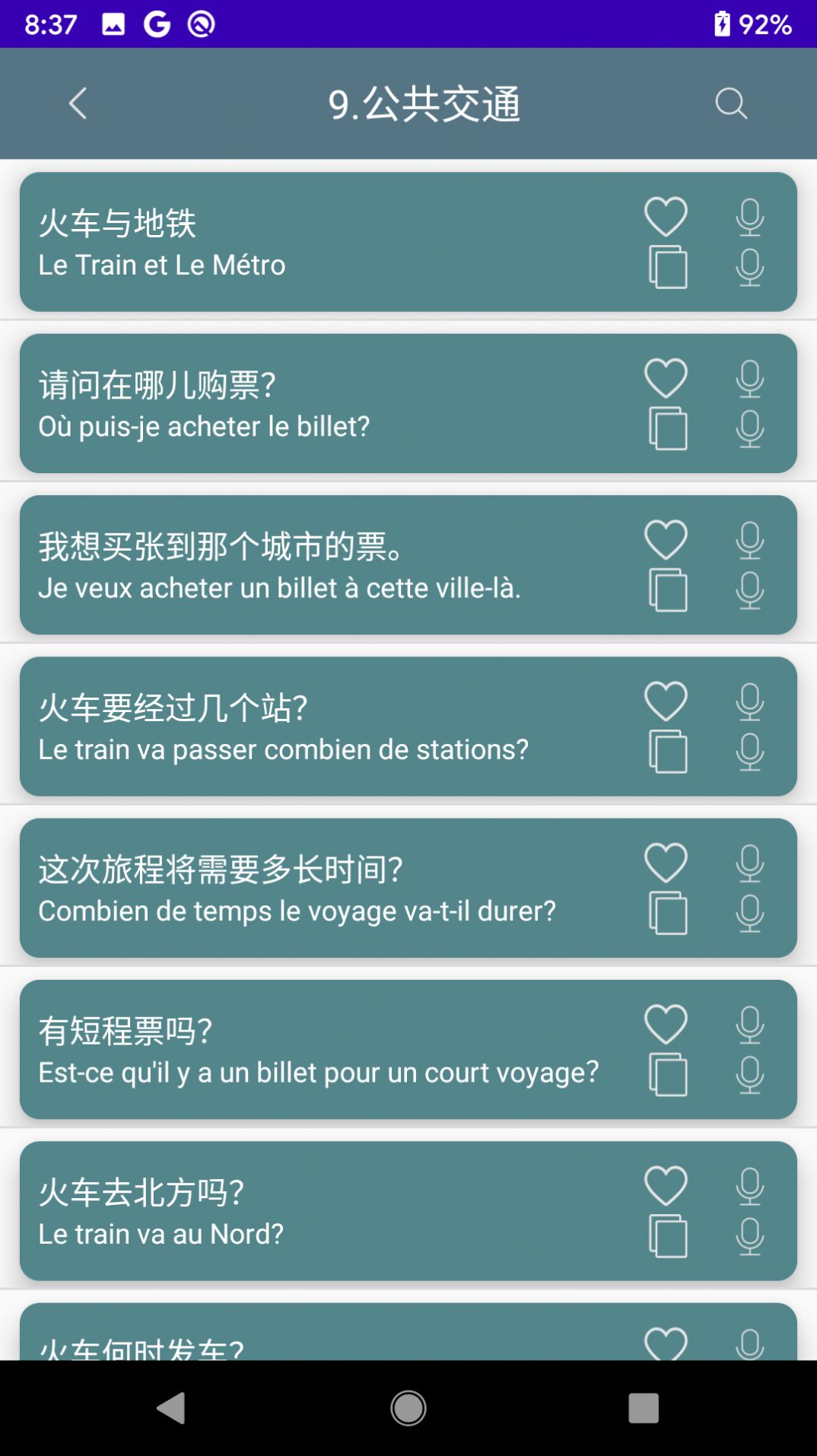Play audio for 'Combien de temps le voyage va-t-il durer?'
The height and width of the screenshot is (1456, 817).
click(x=750, y=864)
